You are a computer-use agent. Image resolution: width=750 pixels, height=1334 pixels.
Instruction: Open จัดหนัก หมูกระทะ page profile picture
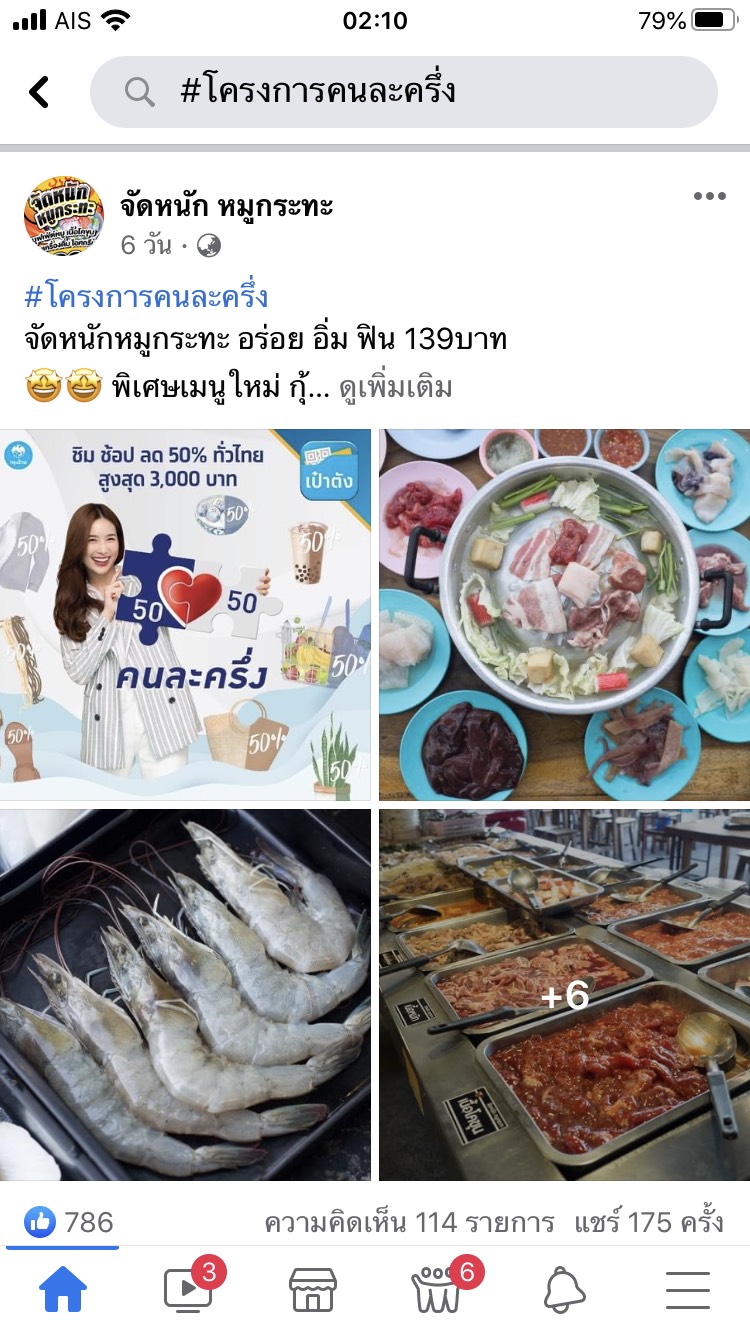pos(63,216)
